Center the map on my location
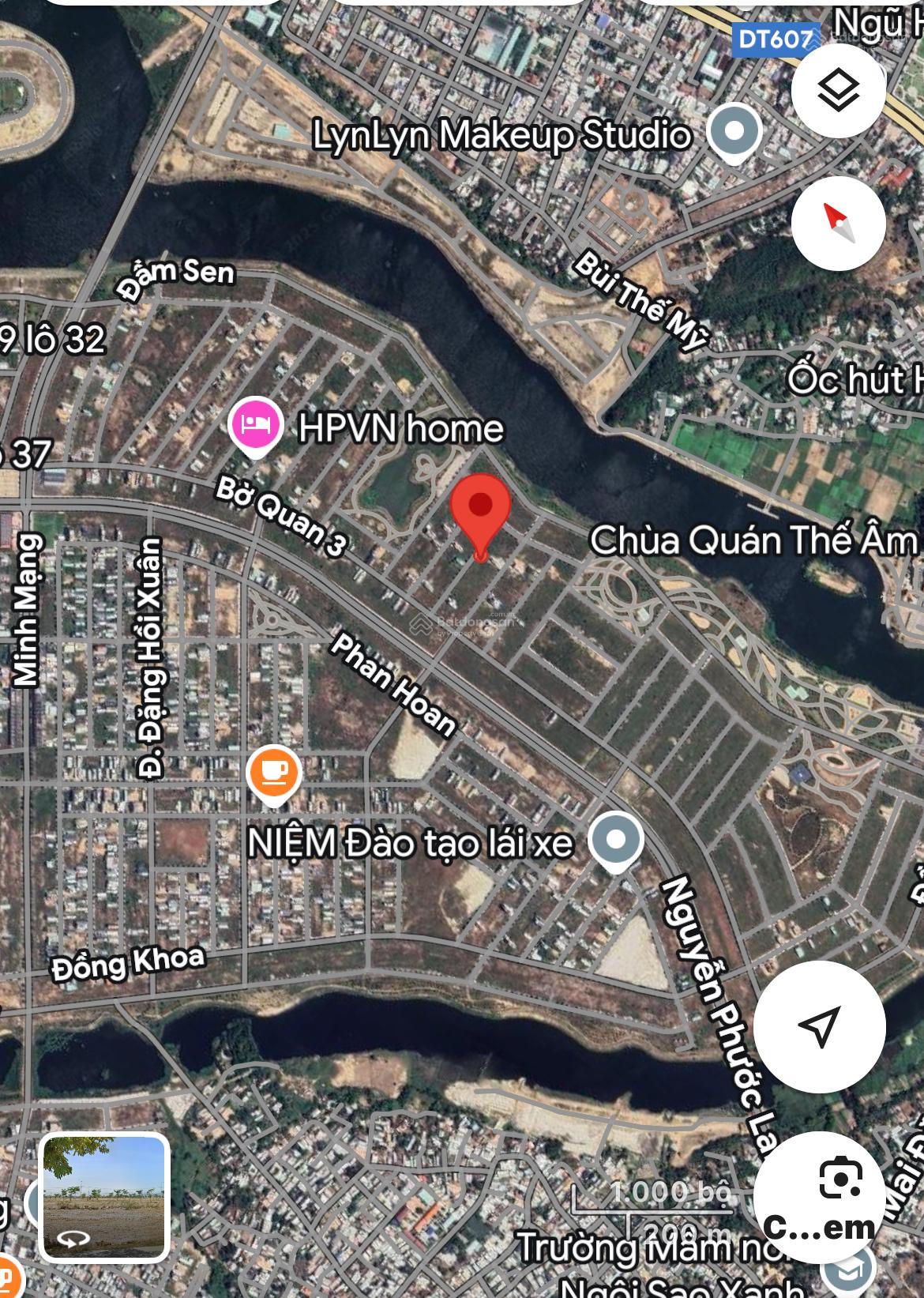 (x=819, y=1026)
